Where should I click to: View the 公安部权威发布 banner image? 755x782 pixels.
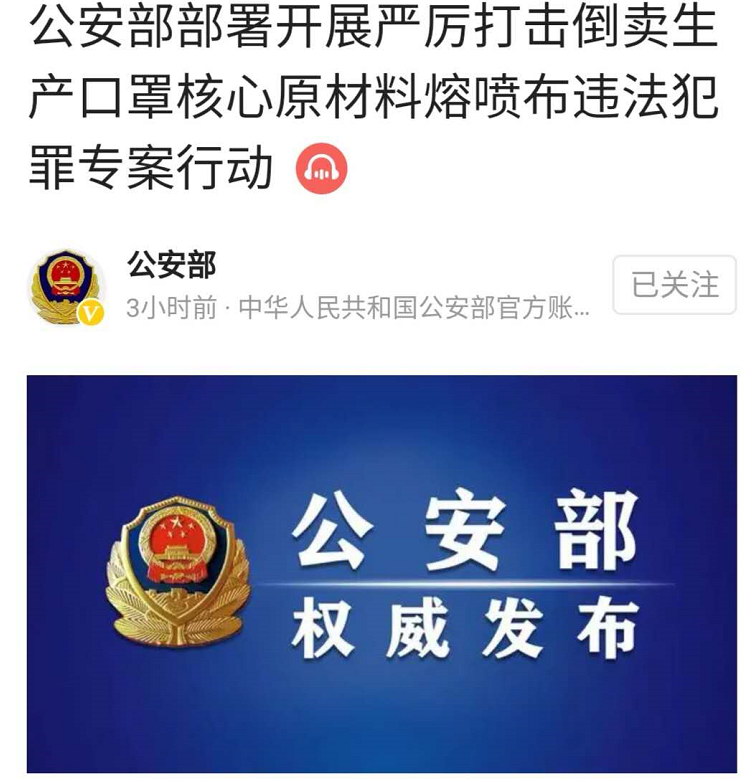click(381, 573)
